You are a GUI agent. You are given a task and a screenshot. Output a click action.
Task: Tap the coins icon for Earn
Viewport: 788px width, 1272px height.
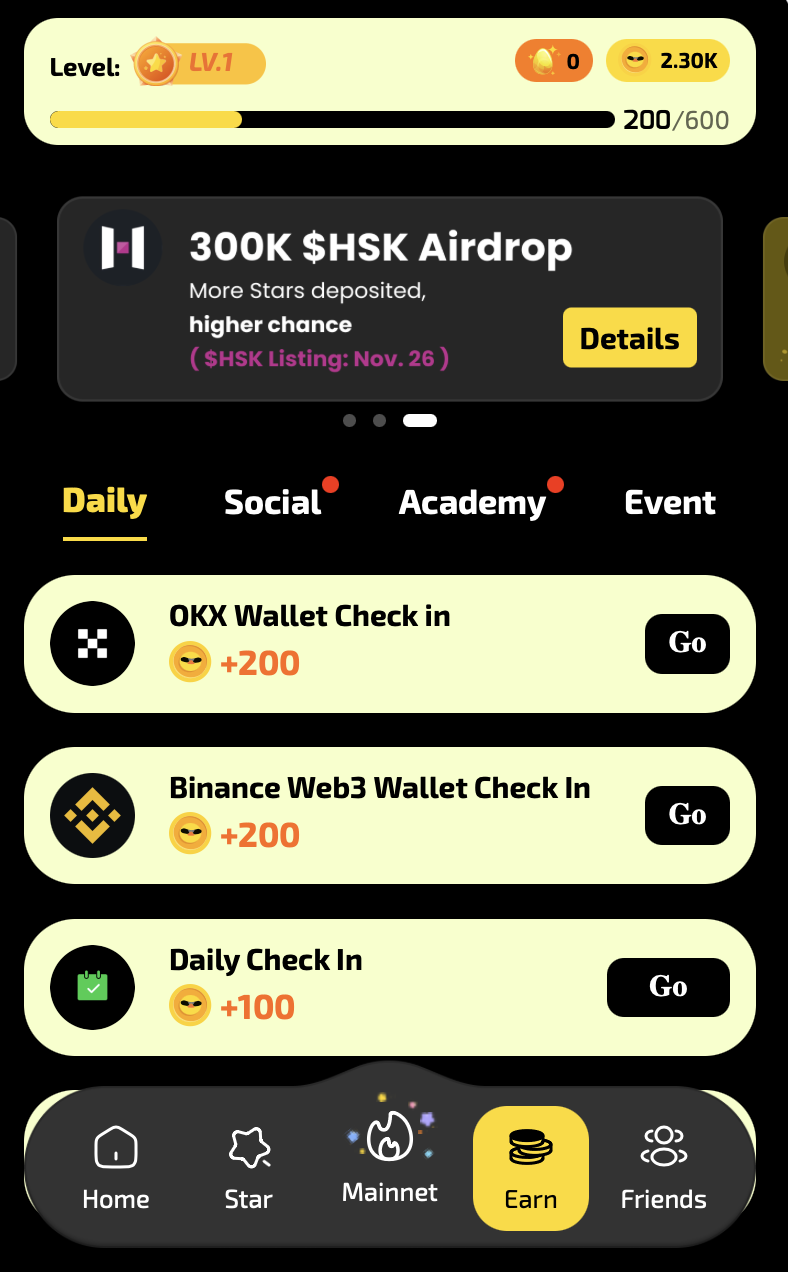click(531, 1145)
